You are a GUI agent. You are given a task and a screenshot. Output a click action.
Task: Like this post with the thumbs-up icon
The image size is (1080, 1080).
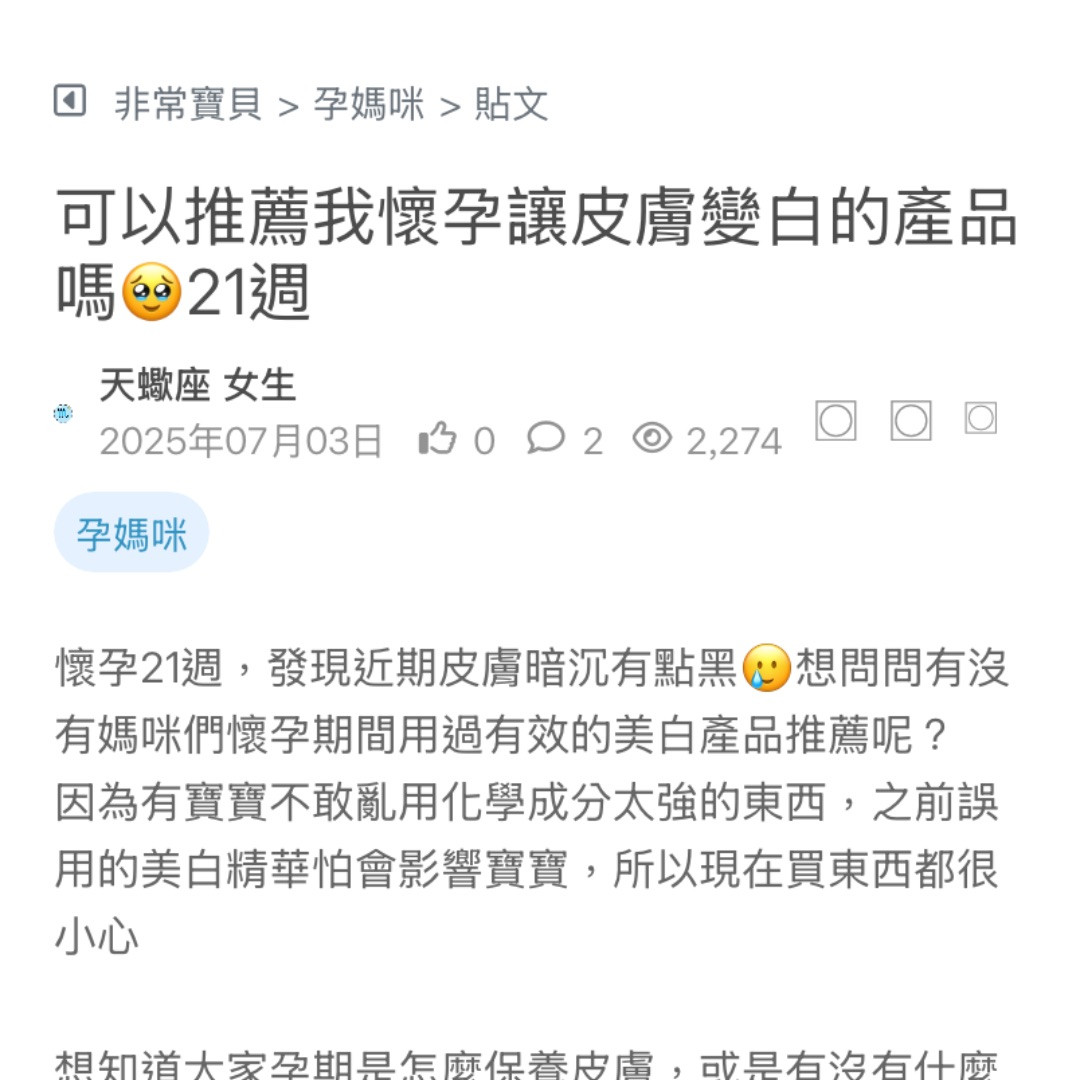point(438,439)
